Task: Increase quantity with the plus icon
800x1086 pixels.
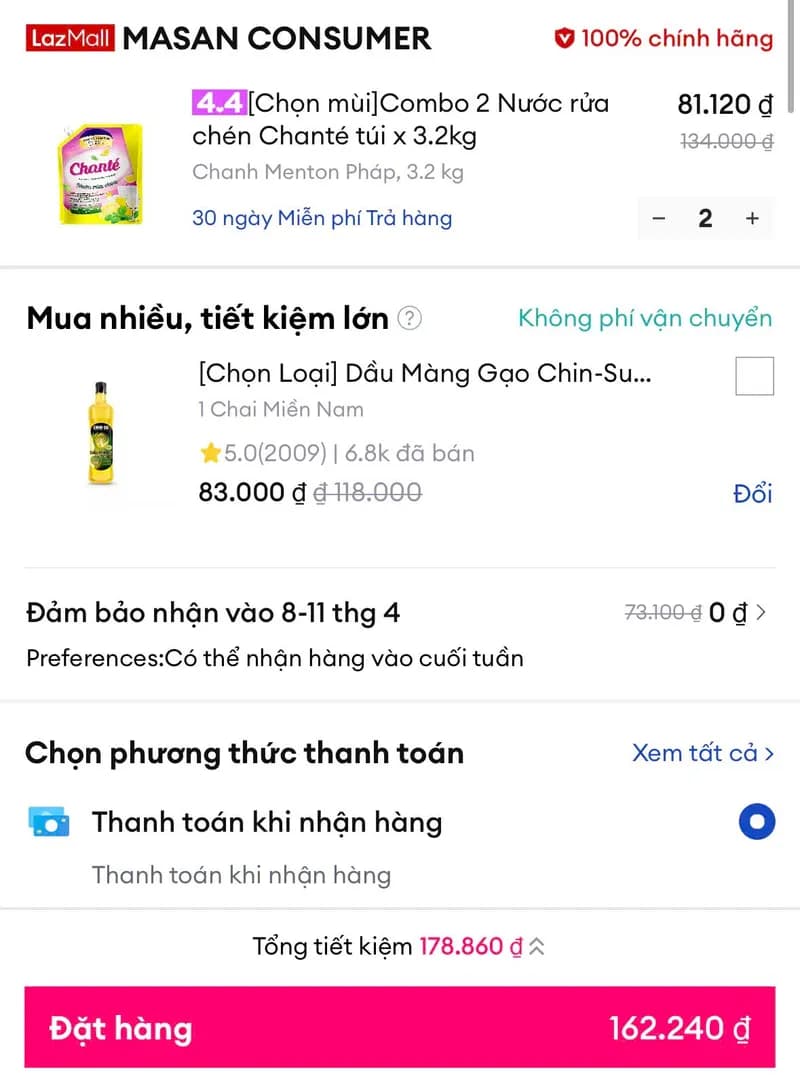Action: click(751, 218)
